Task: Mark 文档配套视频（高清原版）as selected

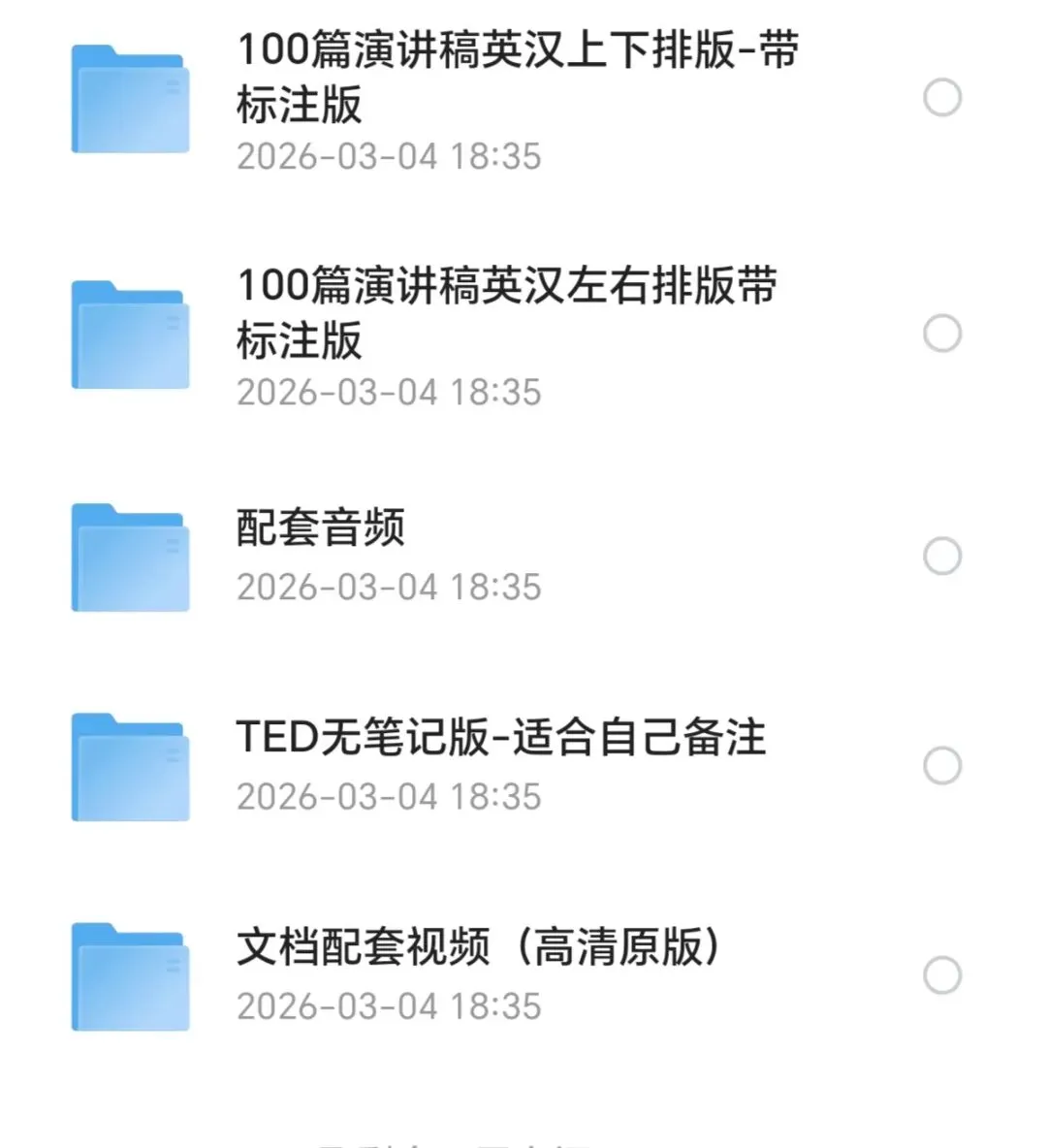Action: (941, 975)
